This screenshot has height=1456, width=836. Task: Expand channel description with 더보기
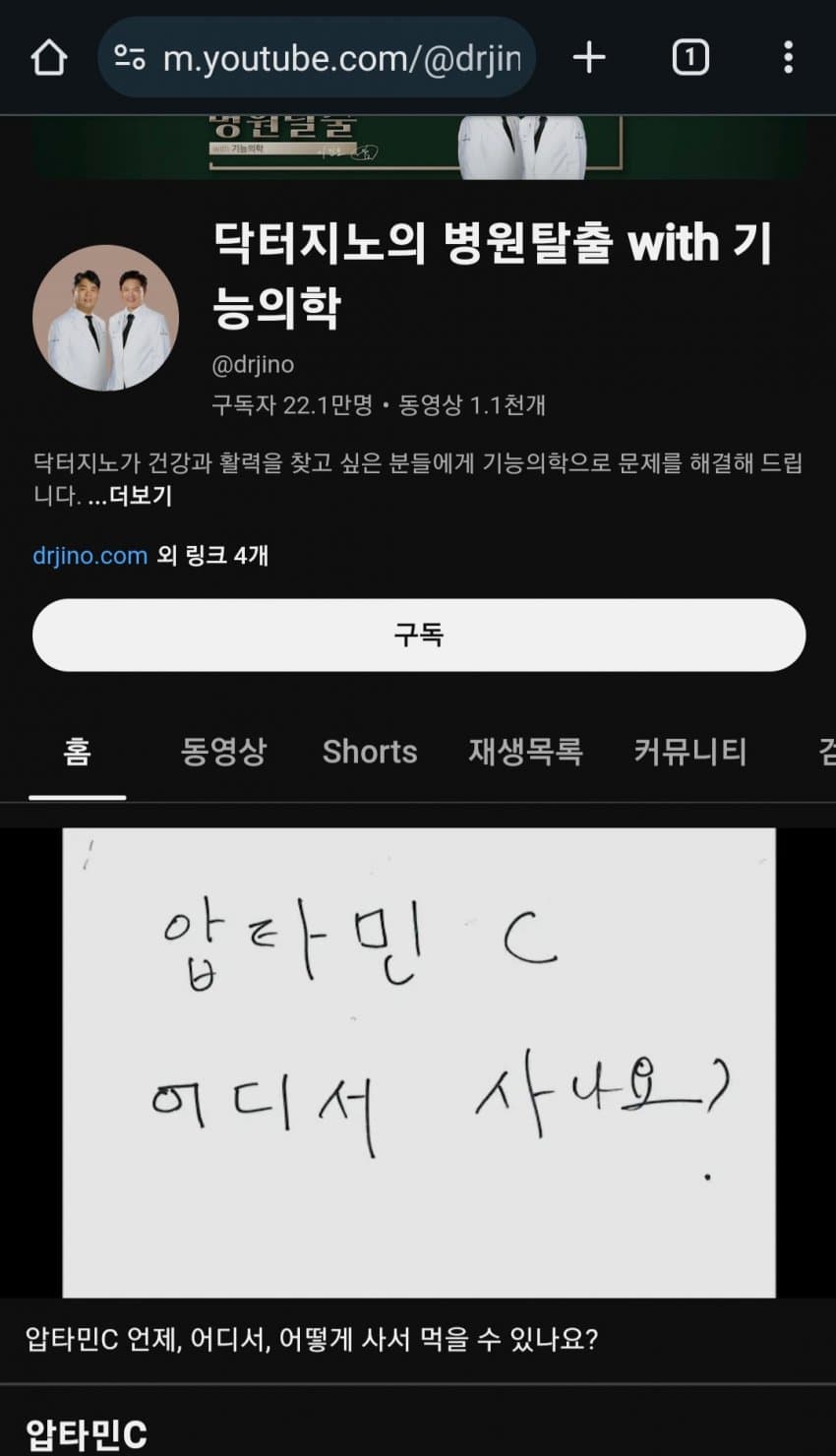point(130,496)
